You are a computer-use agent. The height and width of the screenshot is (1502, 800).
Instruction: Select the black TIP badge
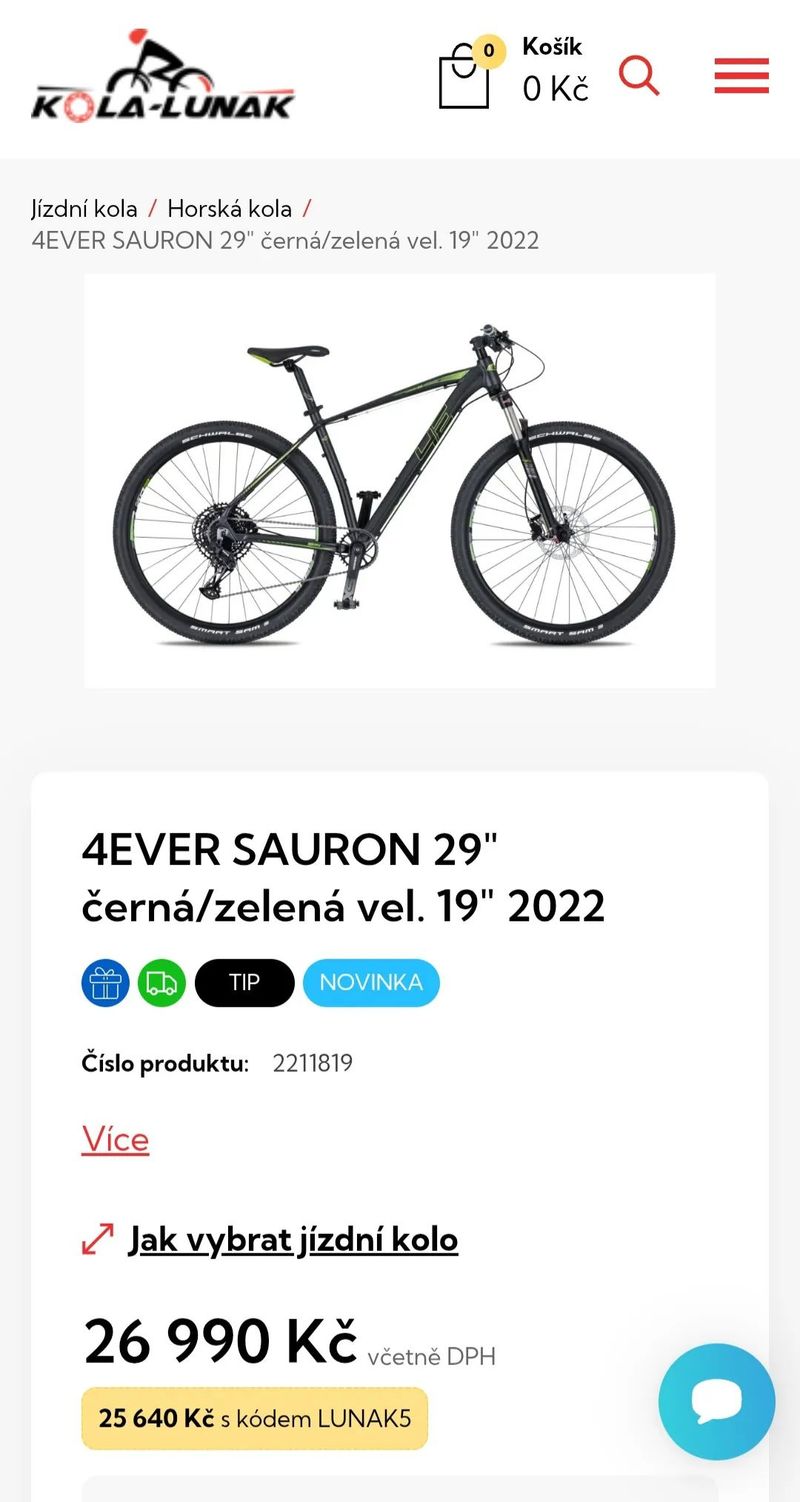pos(244,983)
